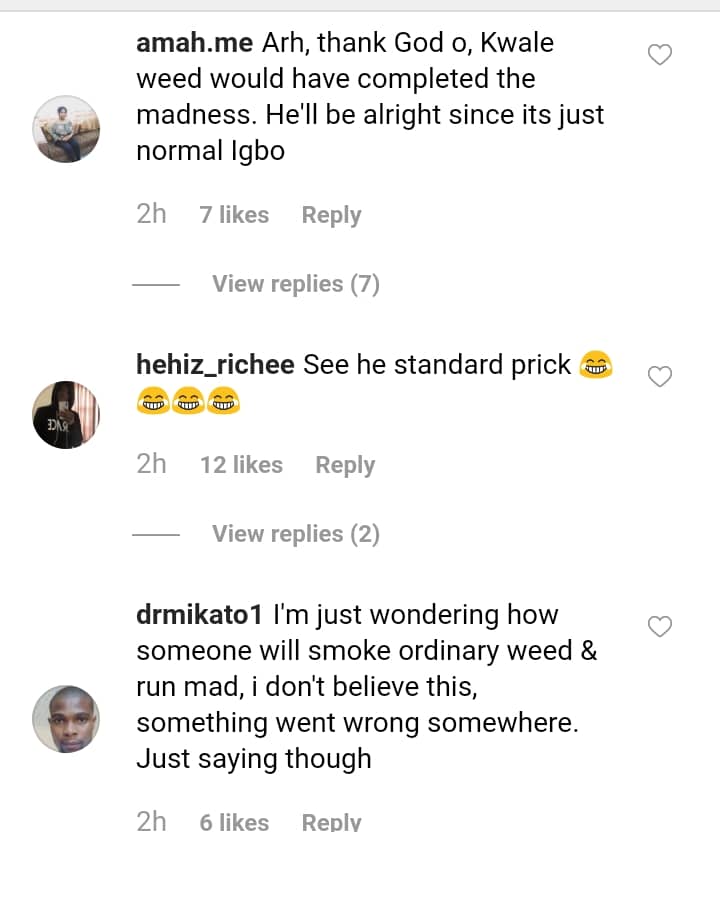Open the hehiz_richee username link

(x=215, y=365)
